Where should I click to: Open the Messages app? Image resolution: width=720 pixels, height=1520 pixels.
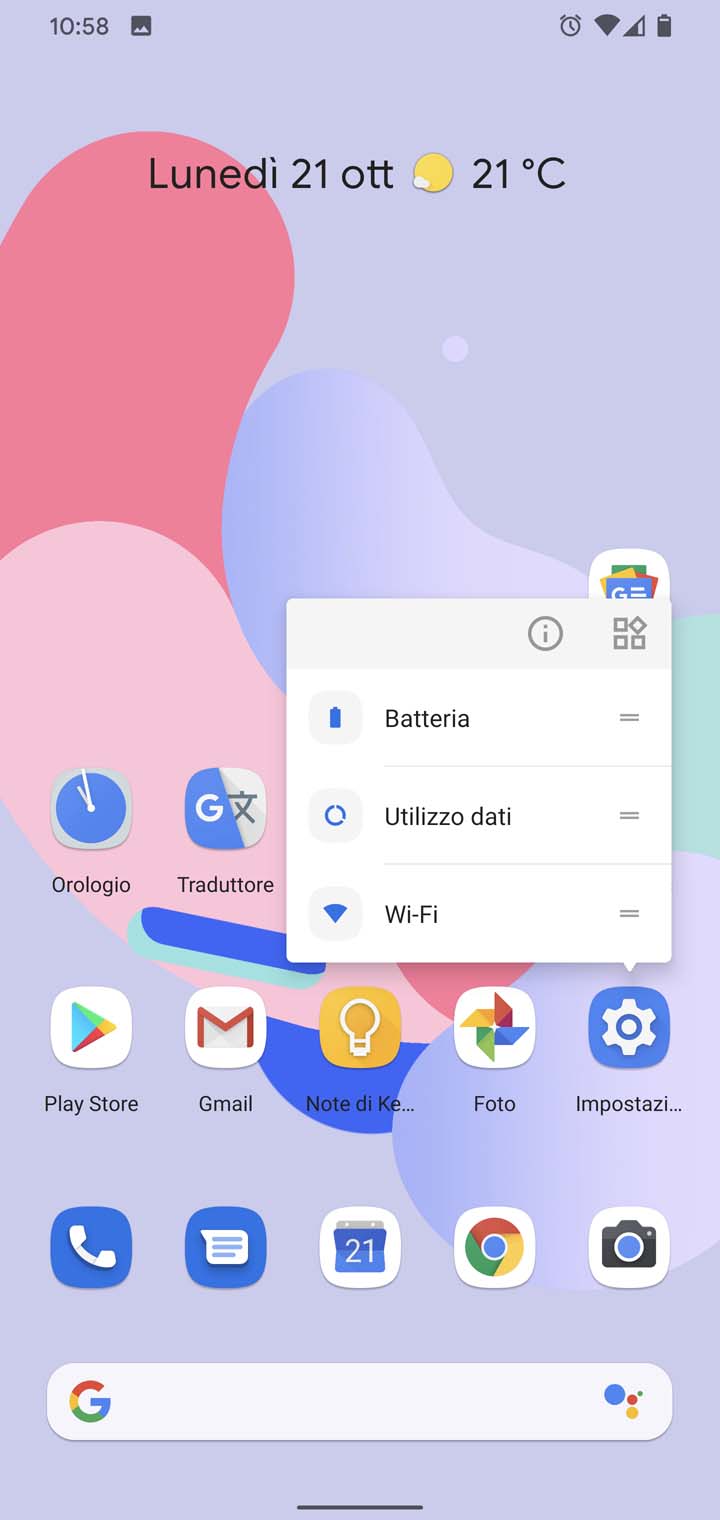click(x=226, y=1247)
